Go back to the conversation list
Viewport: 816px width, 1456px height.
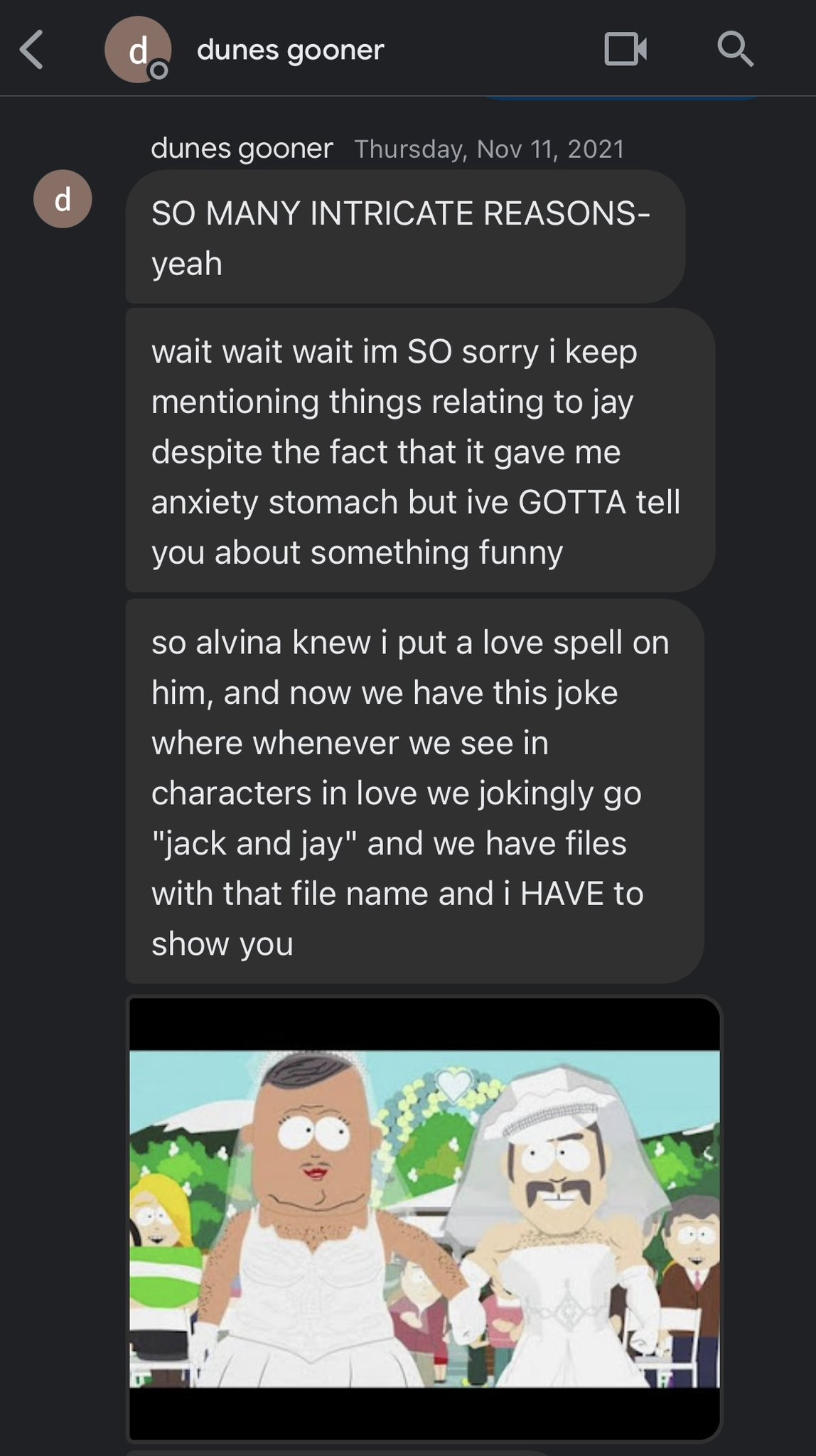[32, 50]
